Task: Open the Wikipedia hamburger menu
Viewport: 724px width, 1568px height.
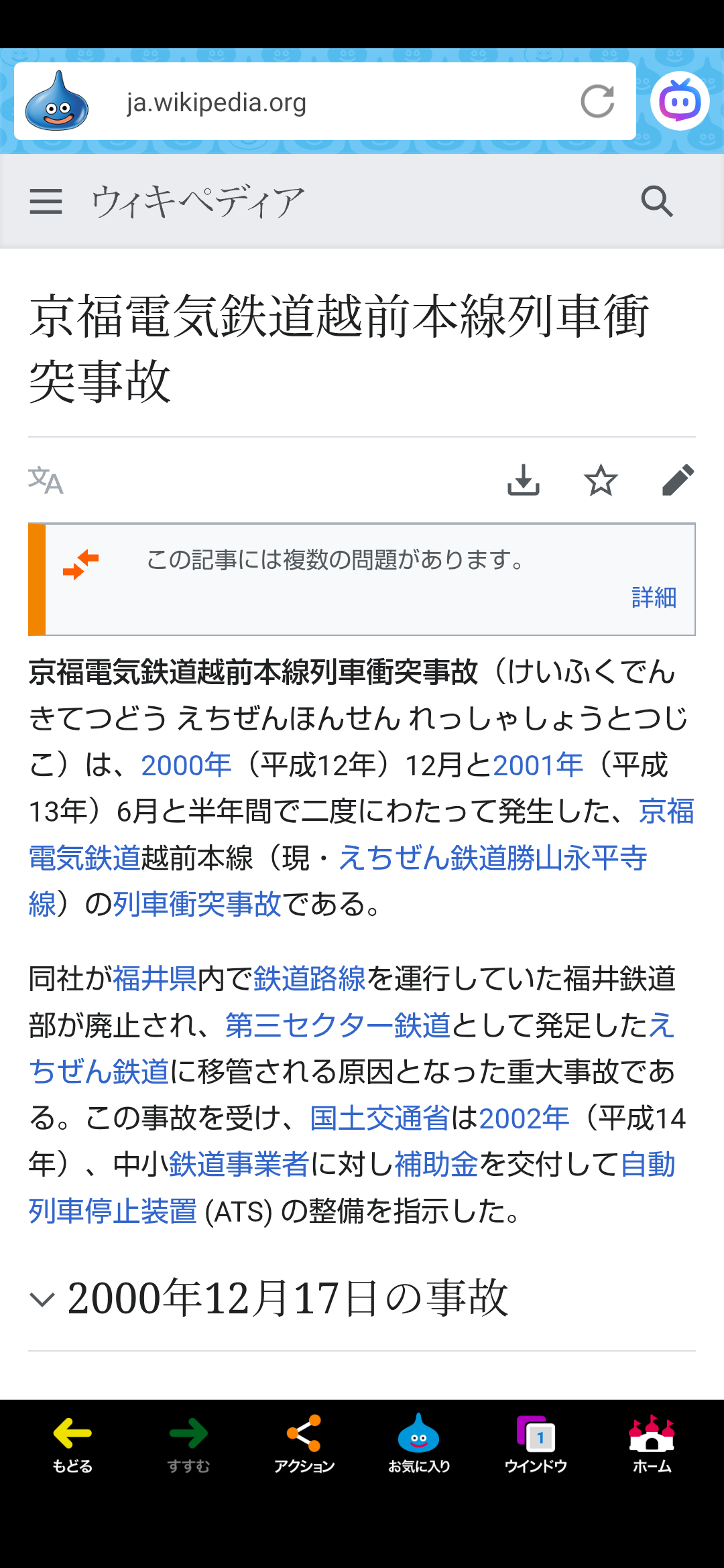Action: coord(46,201)
